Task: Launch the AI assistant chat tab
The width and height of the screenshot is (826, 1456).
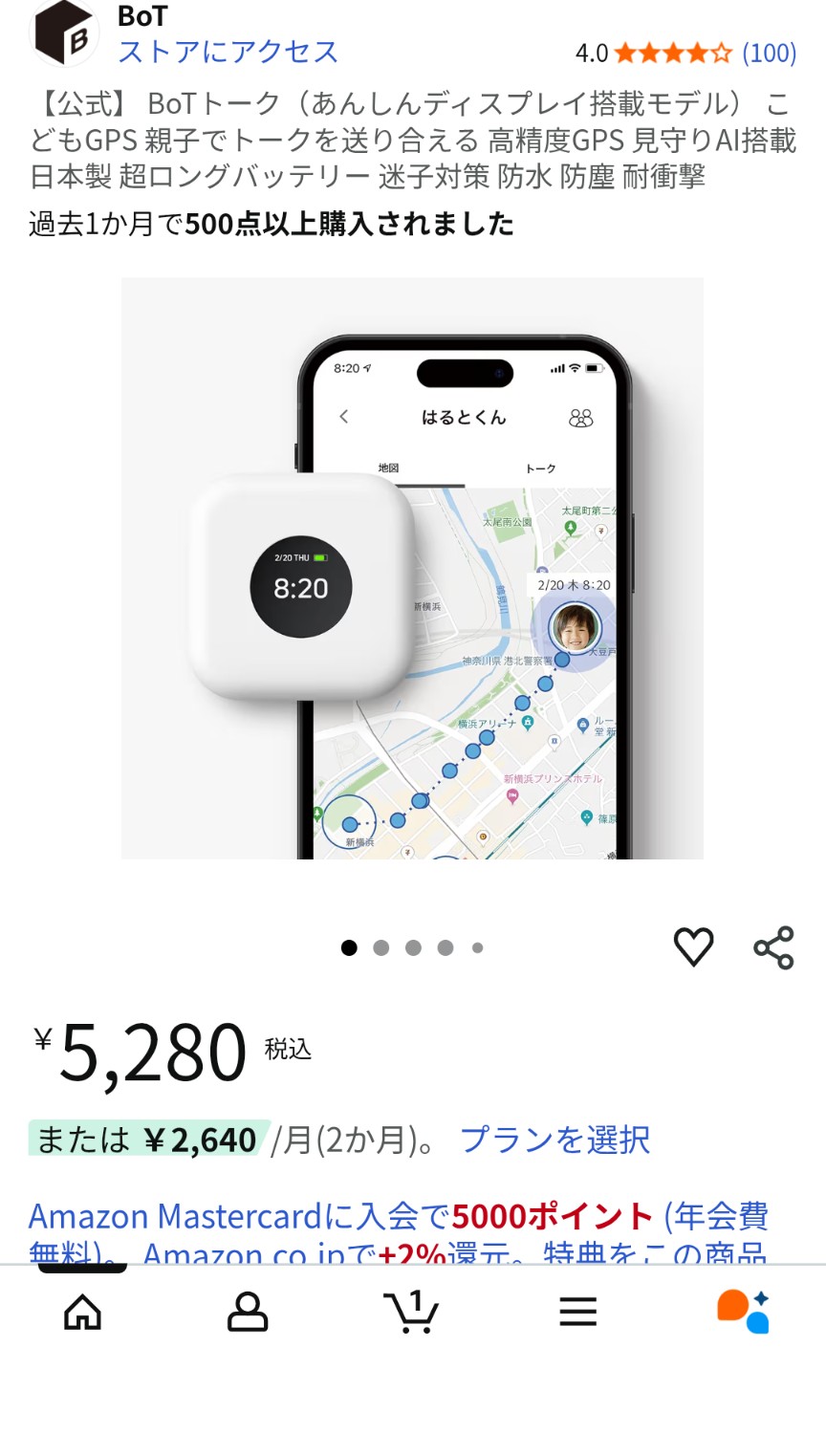Action: [743, 1312]
